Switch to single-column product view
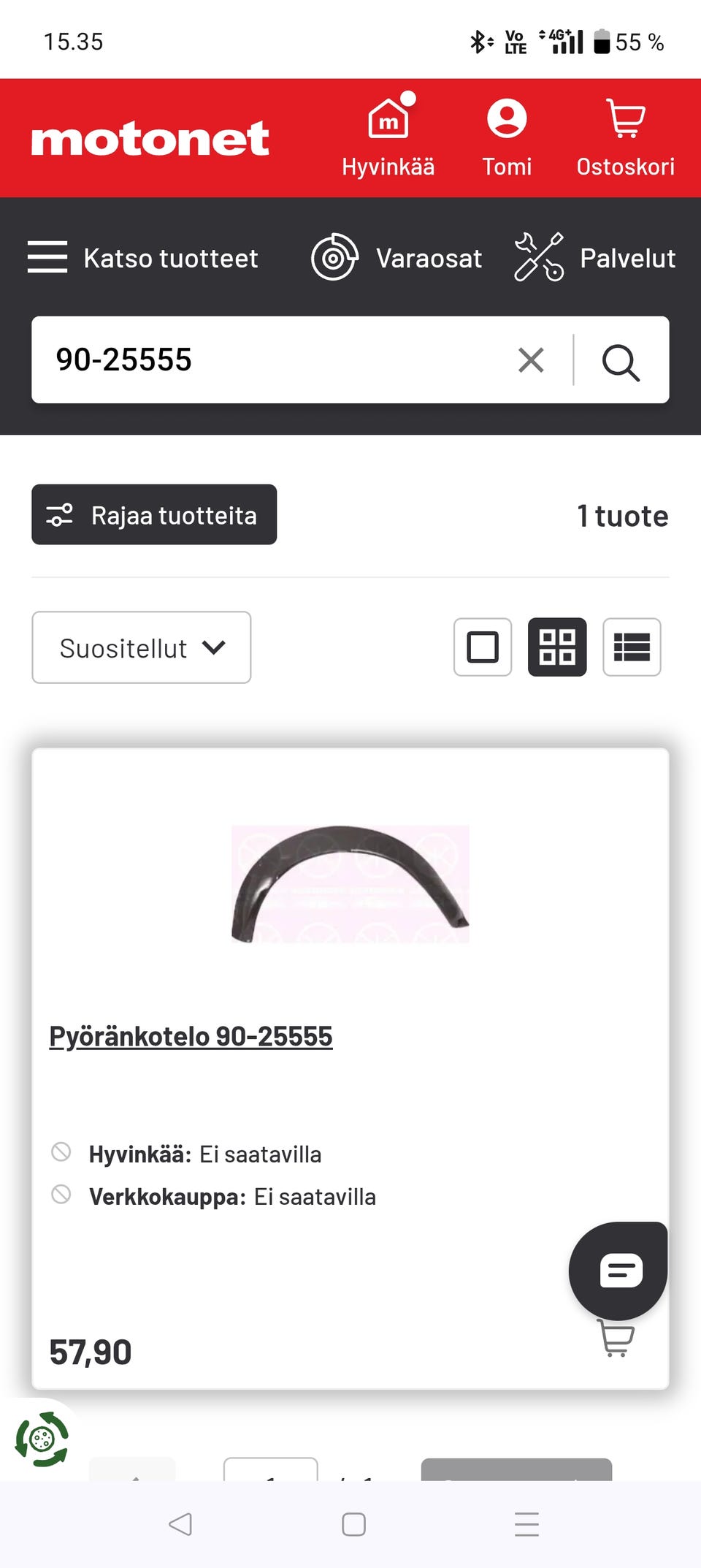The image size is (701, 1568). pyautogui.click(x=483, y=647)
